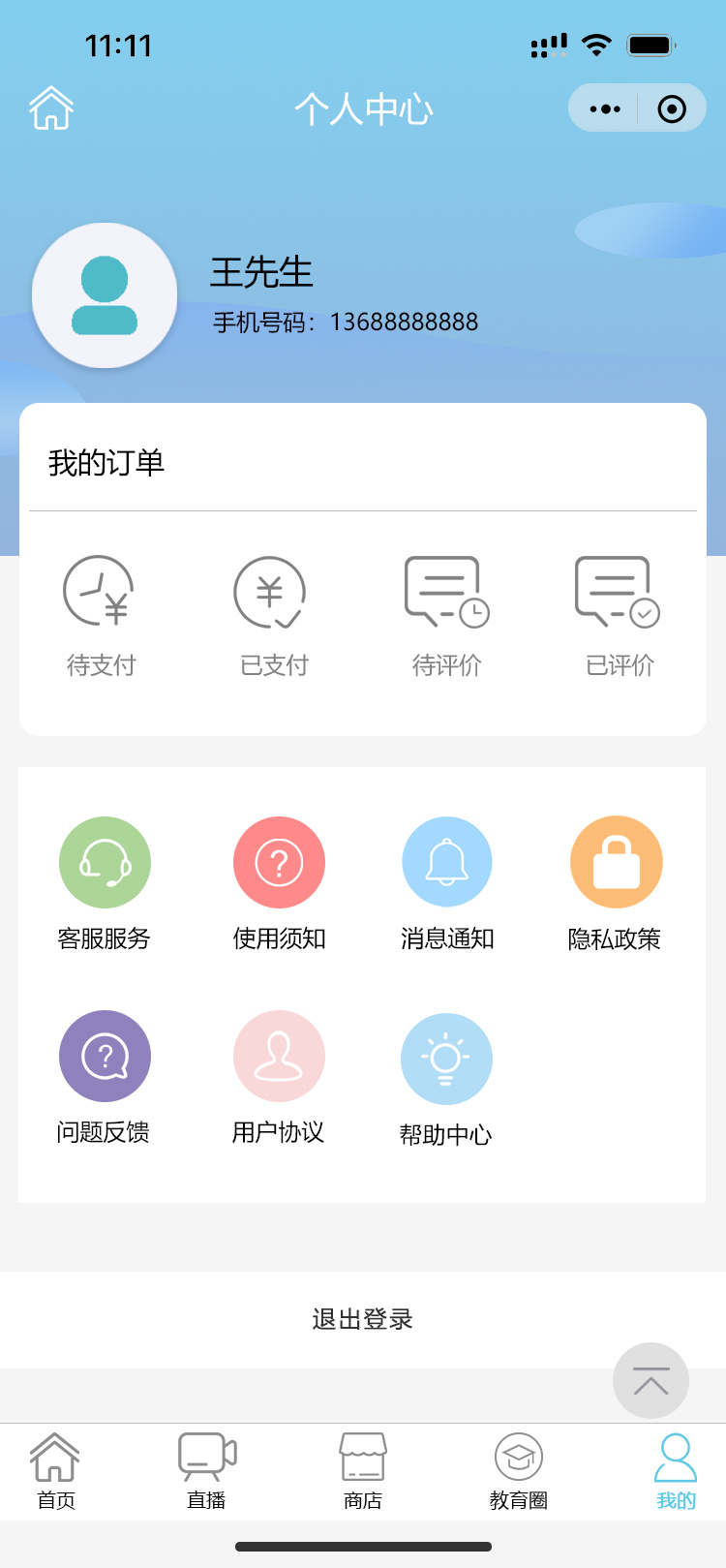Viewport: 726px width, 1568px height.
Task: Open 消息通知 message notifications
Action: (x=447, y=862)
